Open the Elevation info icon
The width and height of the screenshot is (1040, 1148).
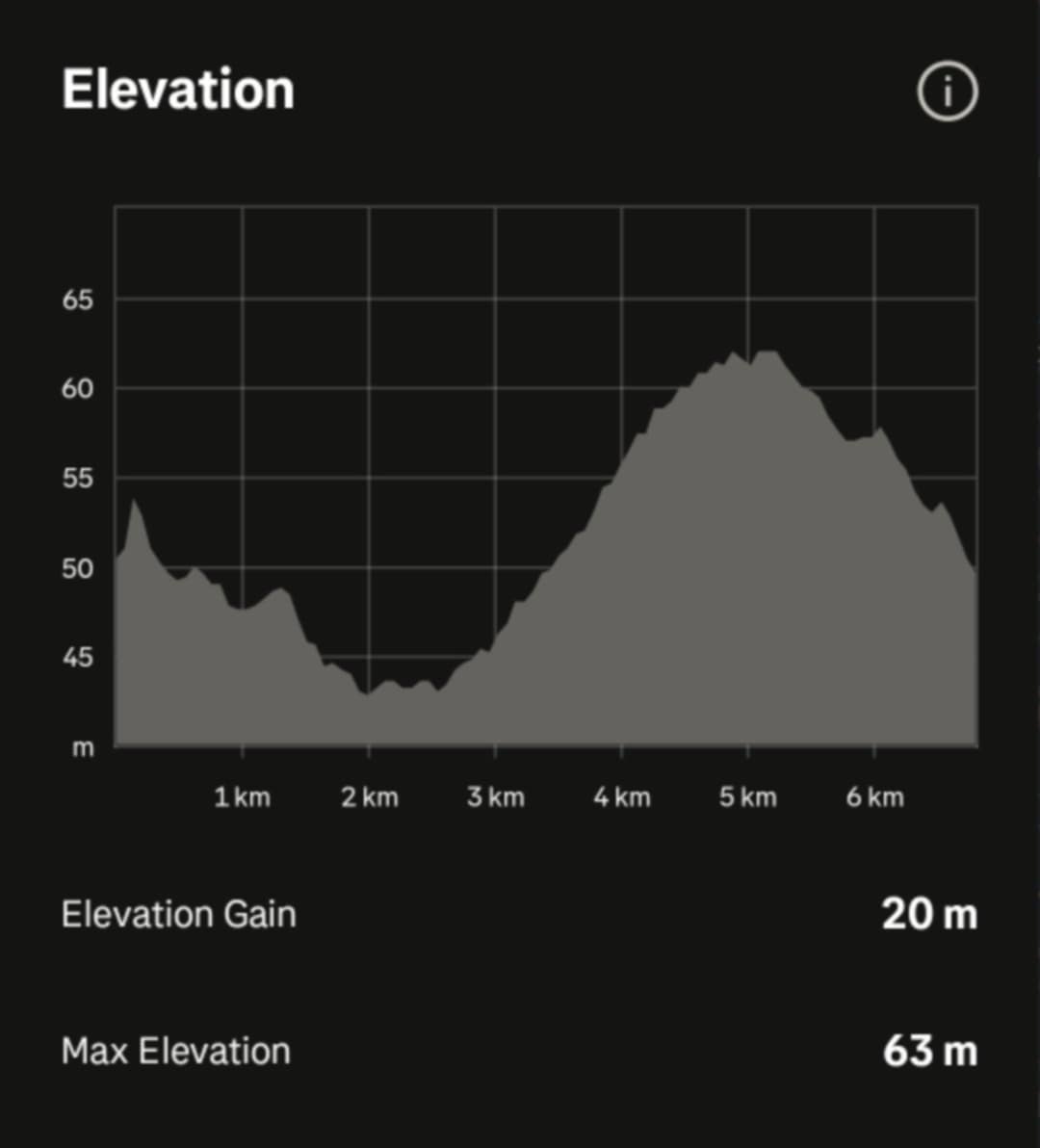point(947,92)
